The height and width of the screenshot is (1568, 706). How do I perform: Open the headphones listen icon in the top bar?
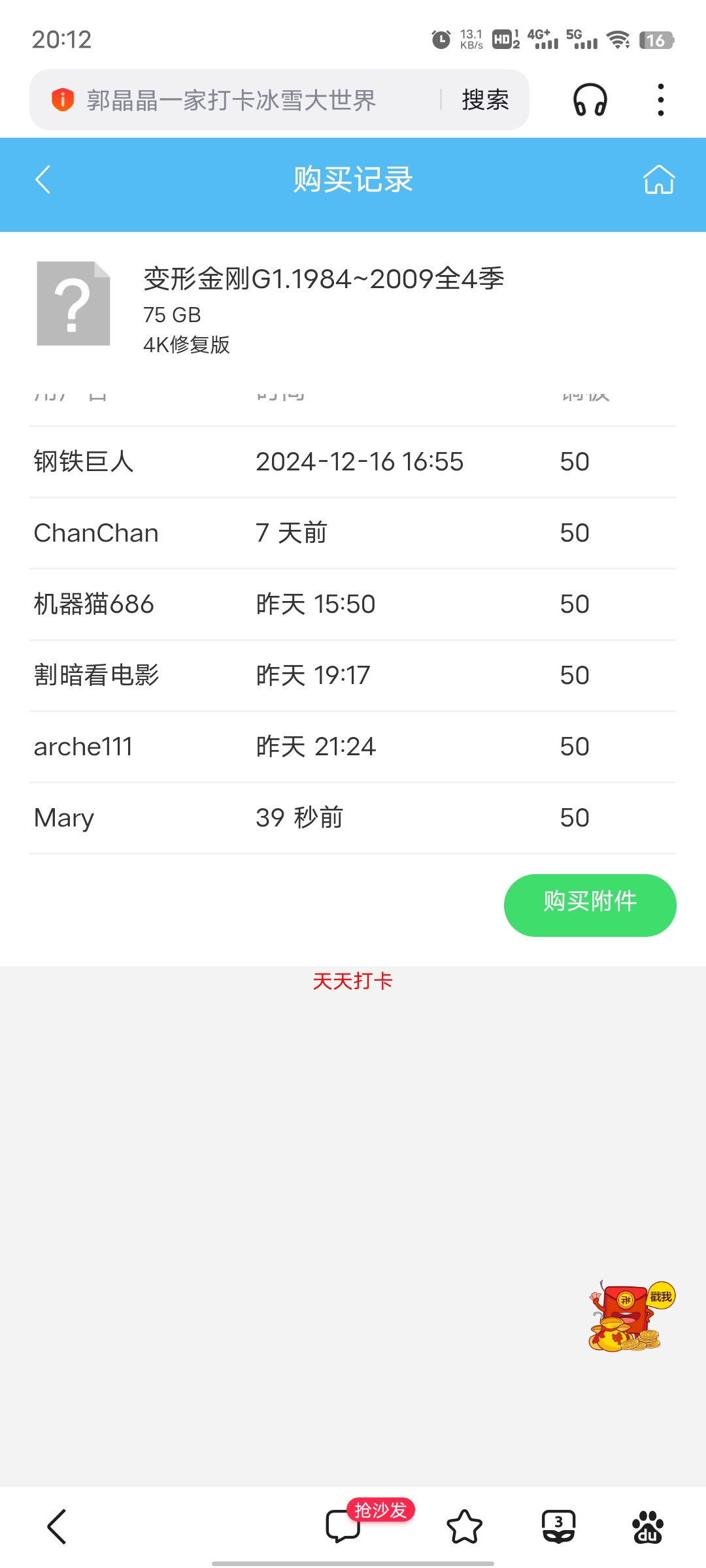coord(592,100)
